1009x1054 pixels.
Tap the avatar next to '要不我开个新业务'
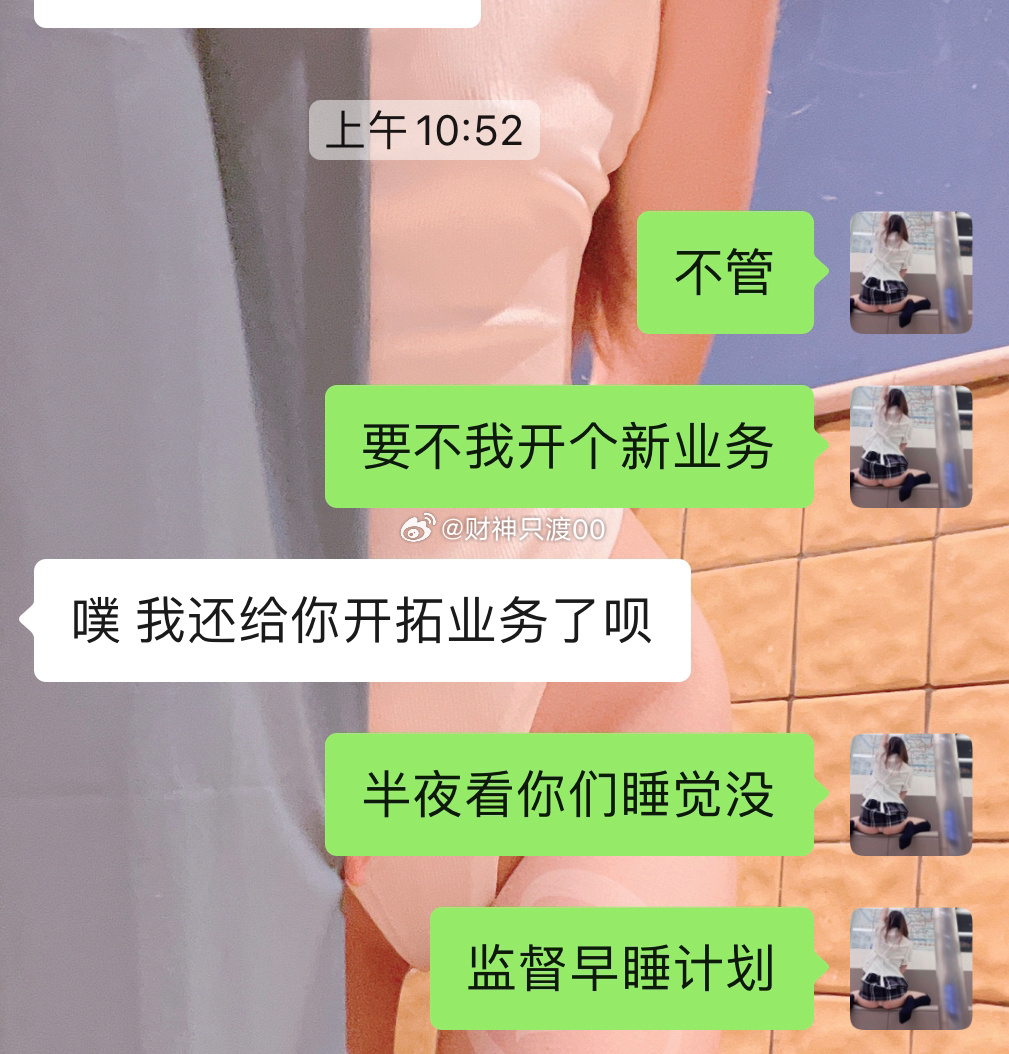[910, 446]
